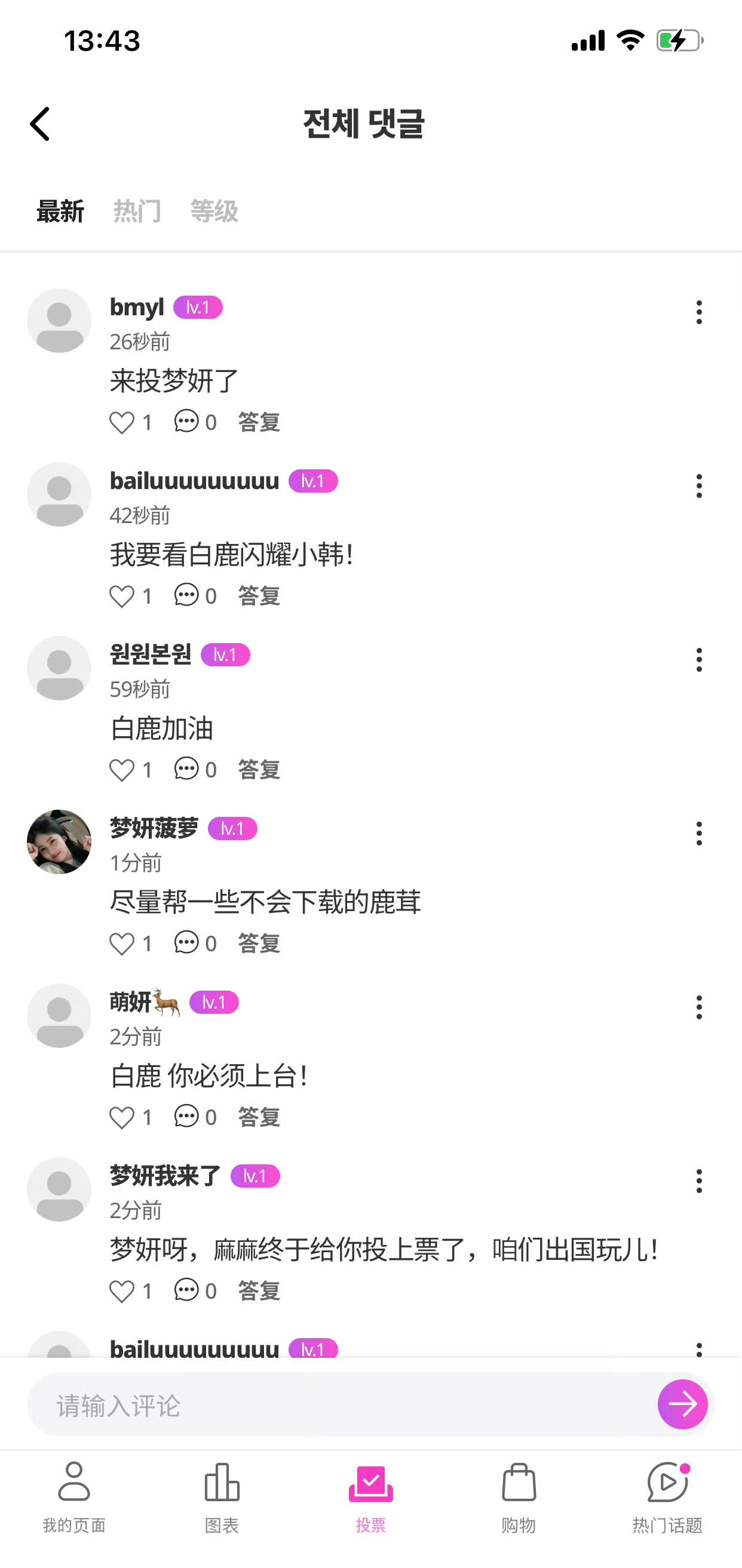Like bmyl's comment
Image resolution: width=742 pixels, height=1568 pixels.
tap(122, 422)
